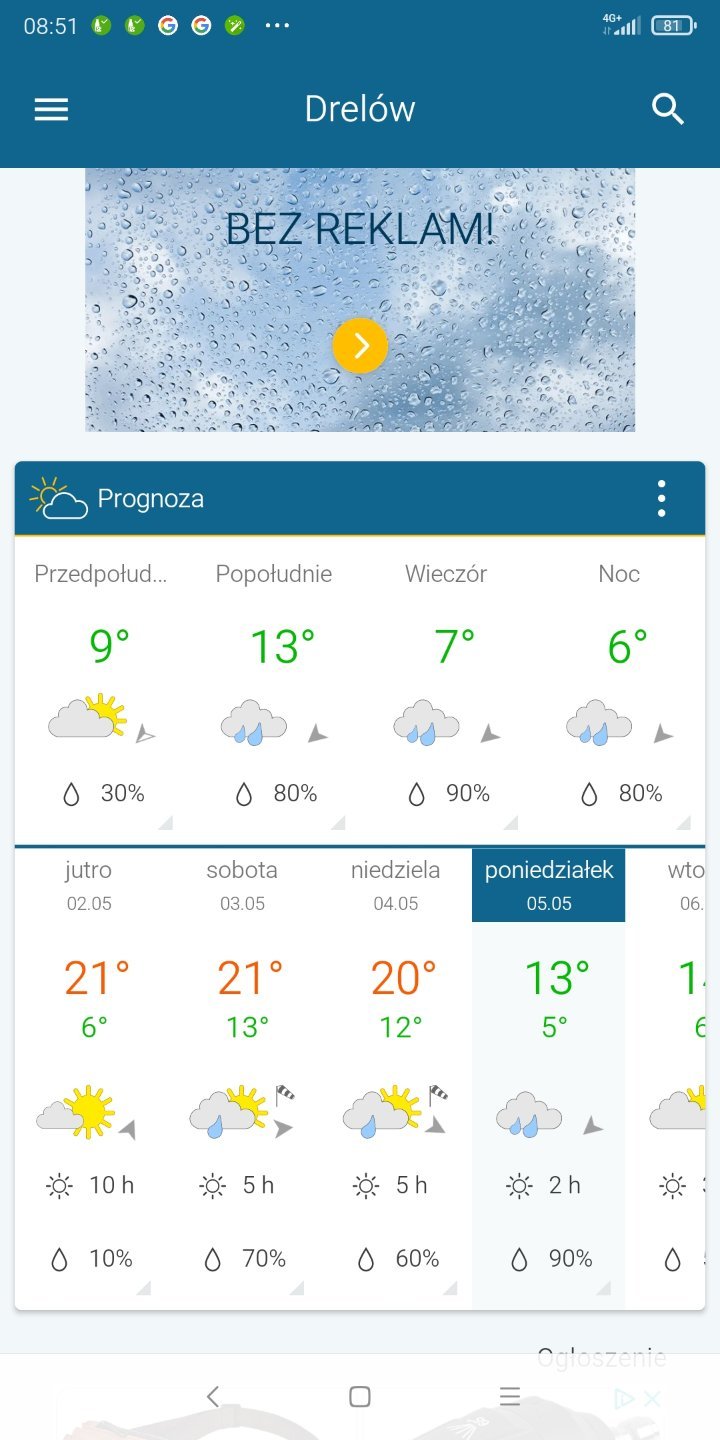Close the ad at the bottom
This screenshot has width=720, height=1440.
click(x=652, y=1399)
